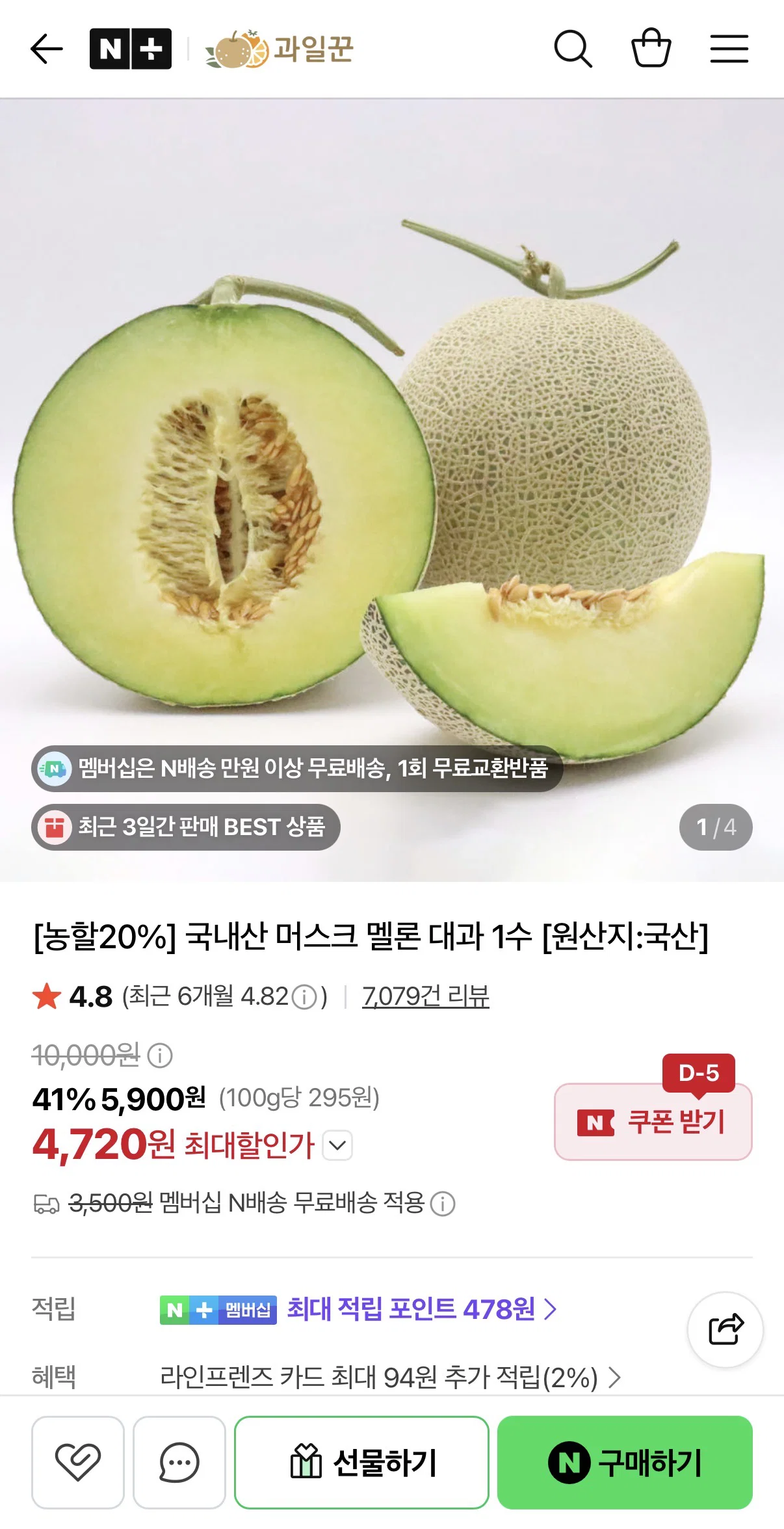Tap 쿠폰 받기 to get the coupon
The height and width of the screenshot is (1529, 784).
click(653, 1121)
